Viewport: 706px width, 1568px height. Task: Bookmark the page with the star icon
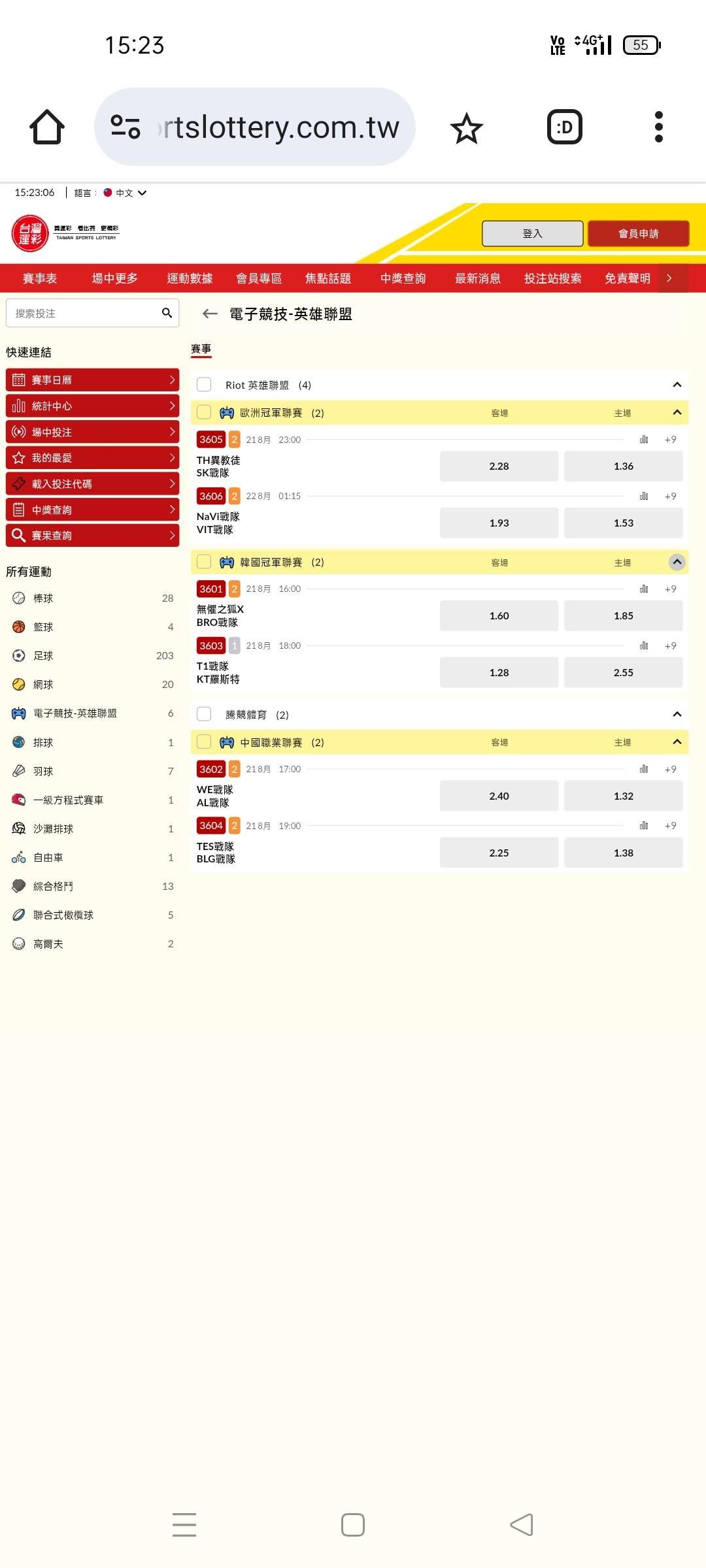pyautogui.click(x=466, y=127)
